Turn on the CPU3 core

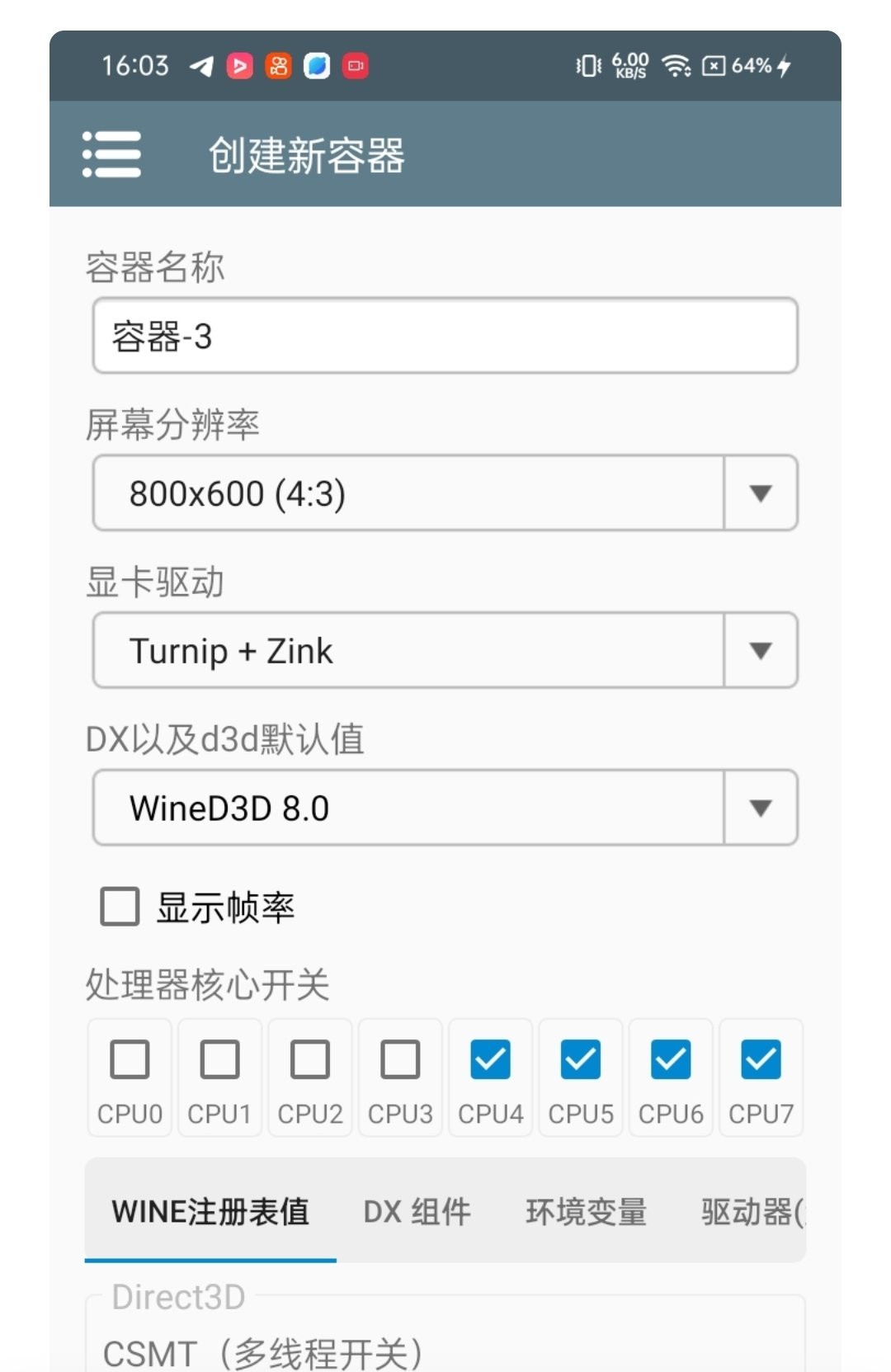click(x=400, y=1059)
